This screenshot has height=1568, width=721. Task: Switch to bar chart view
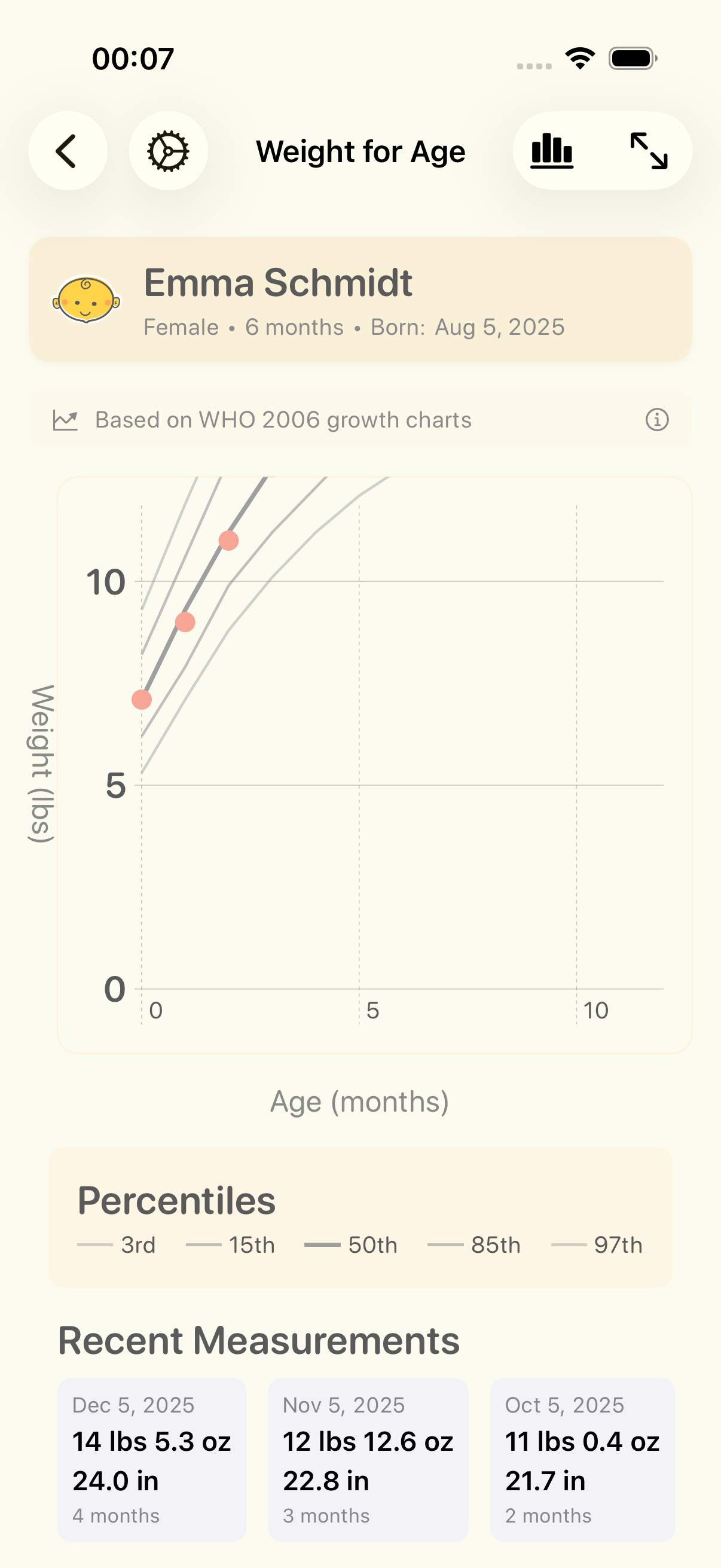[x=552, y=151]
